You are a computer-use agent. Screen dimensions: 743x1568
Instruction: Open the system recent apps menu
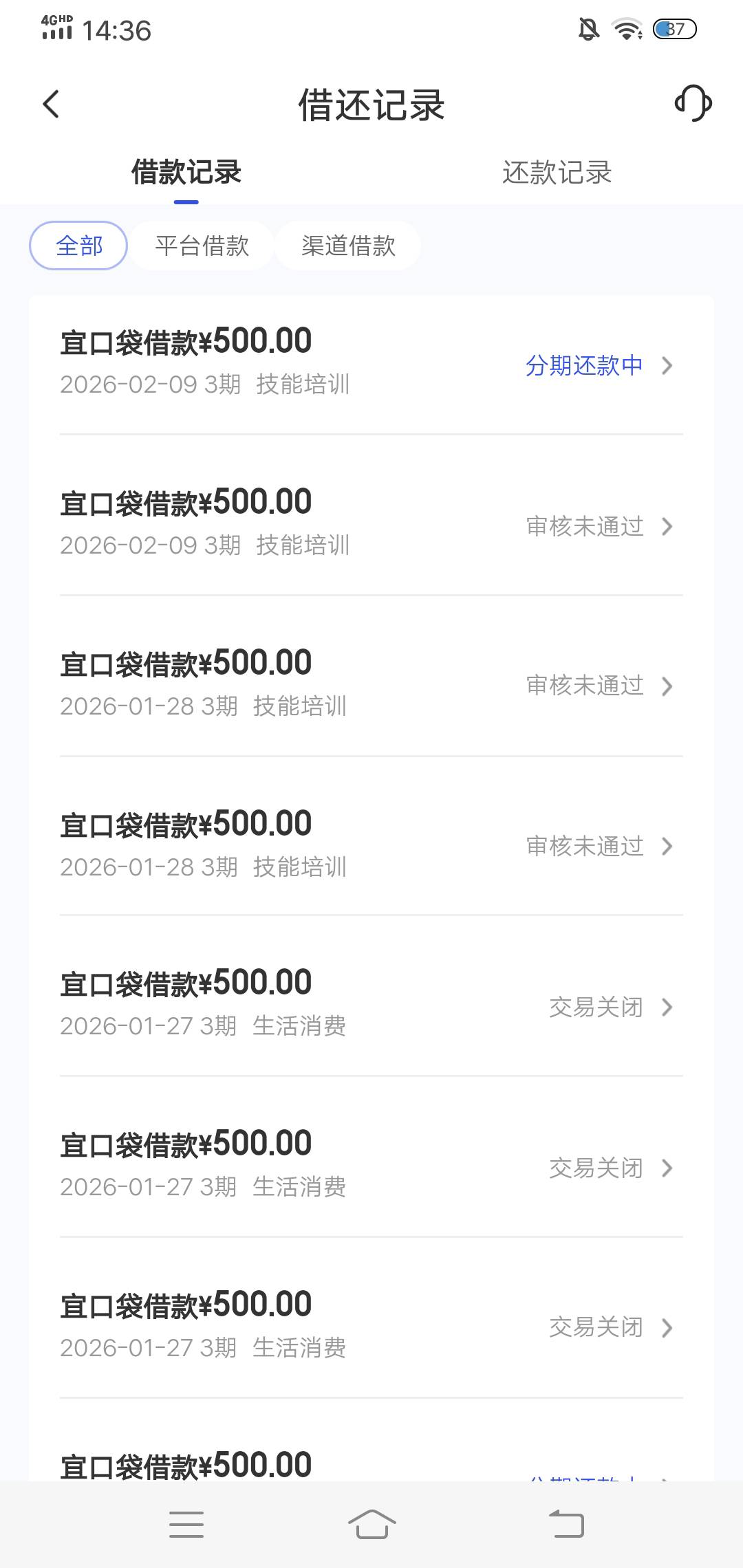tap(186, 1524)
